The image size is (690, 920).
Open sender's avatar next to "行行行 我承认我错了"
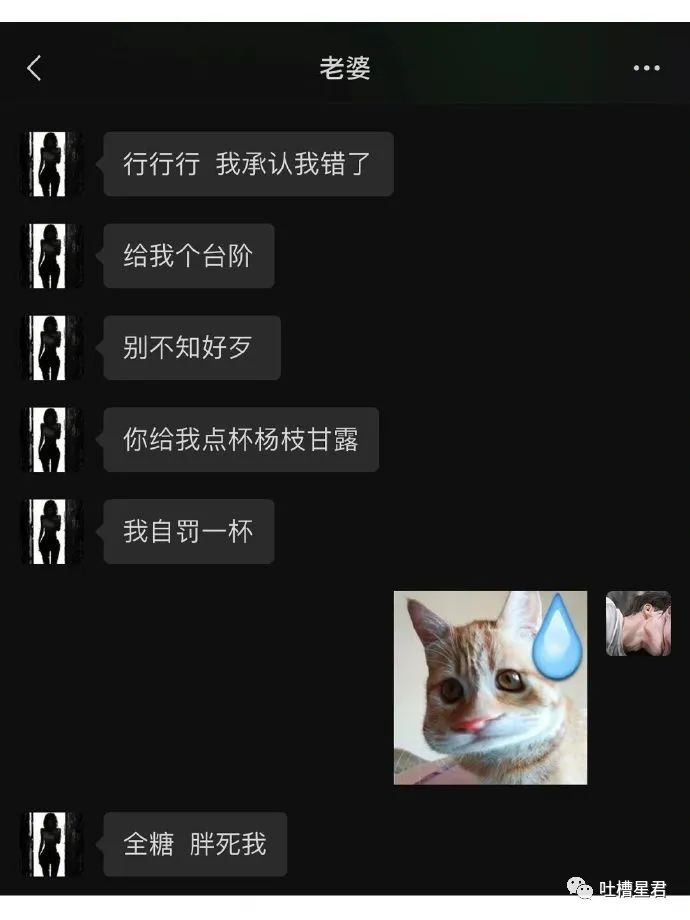(x=52, y=164)
